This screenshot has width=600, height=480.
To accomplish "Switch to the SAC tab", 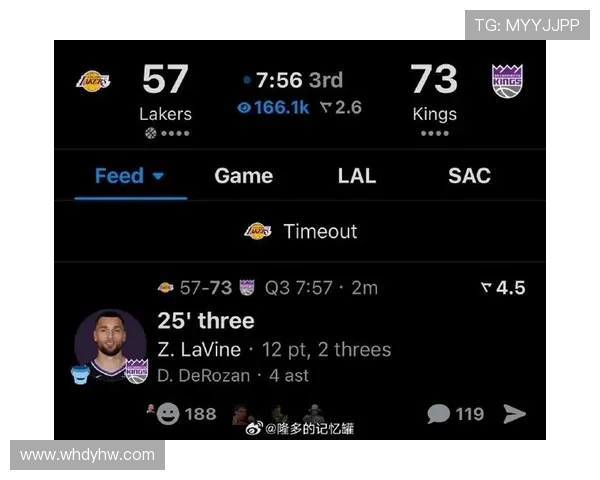I will 469,176.
